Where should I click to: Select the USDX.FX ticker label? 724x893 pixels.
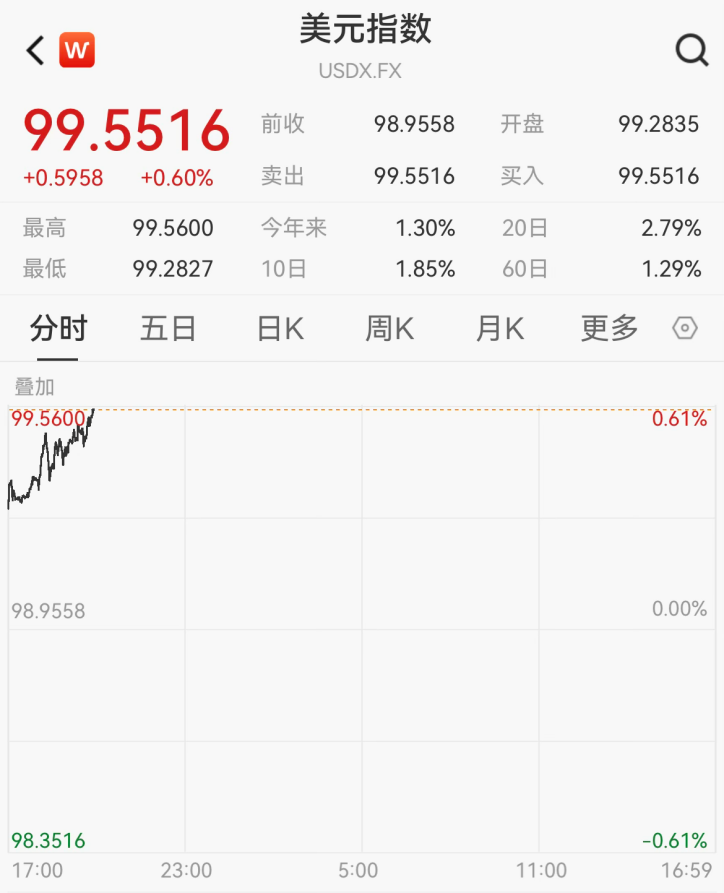click(362, 71)
